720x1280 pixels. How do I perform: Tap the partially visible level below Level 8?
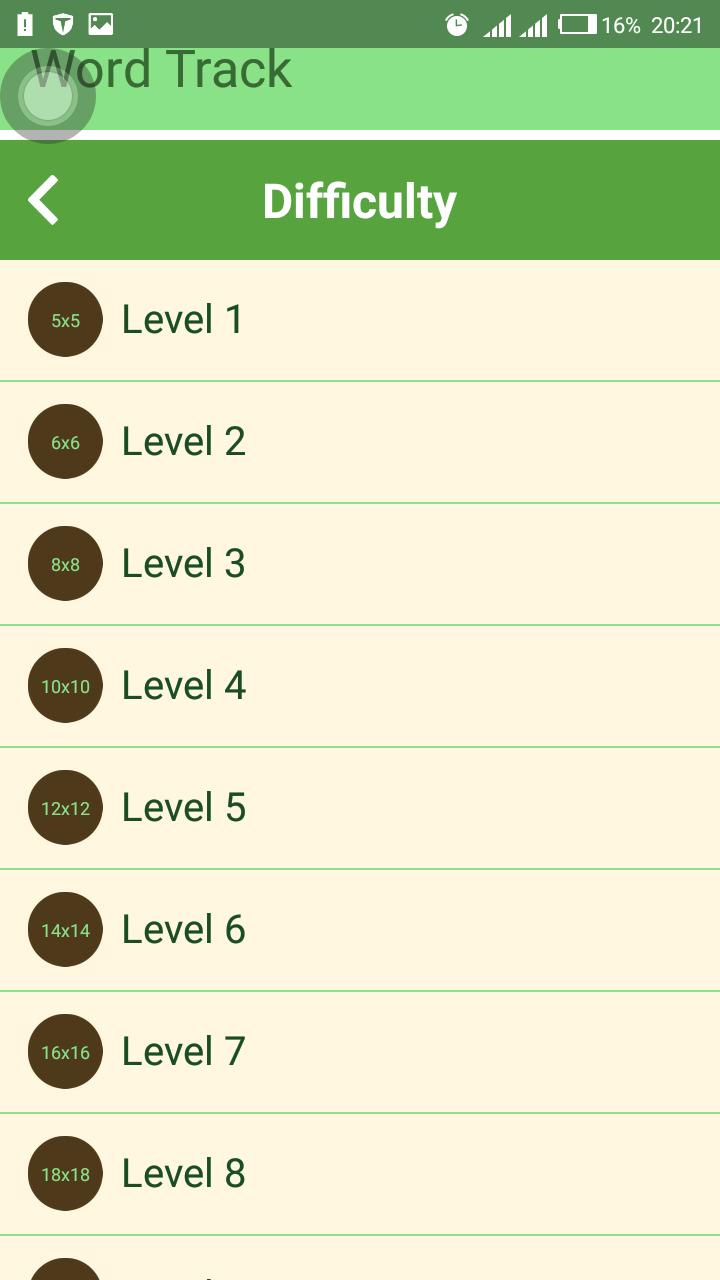pyautogui.click(x=182, y=1268)
